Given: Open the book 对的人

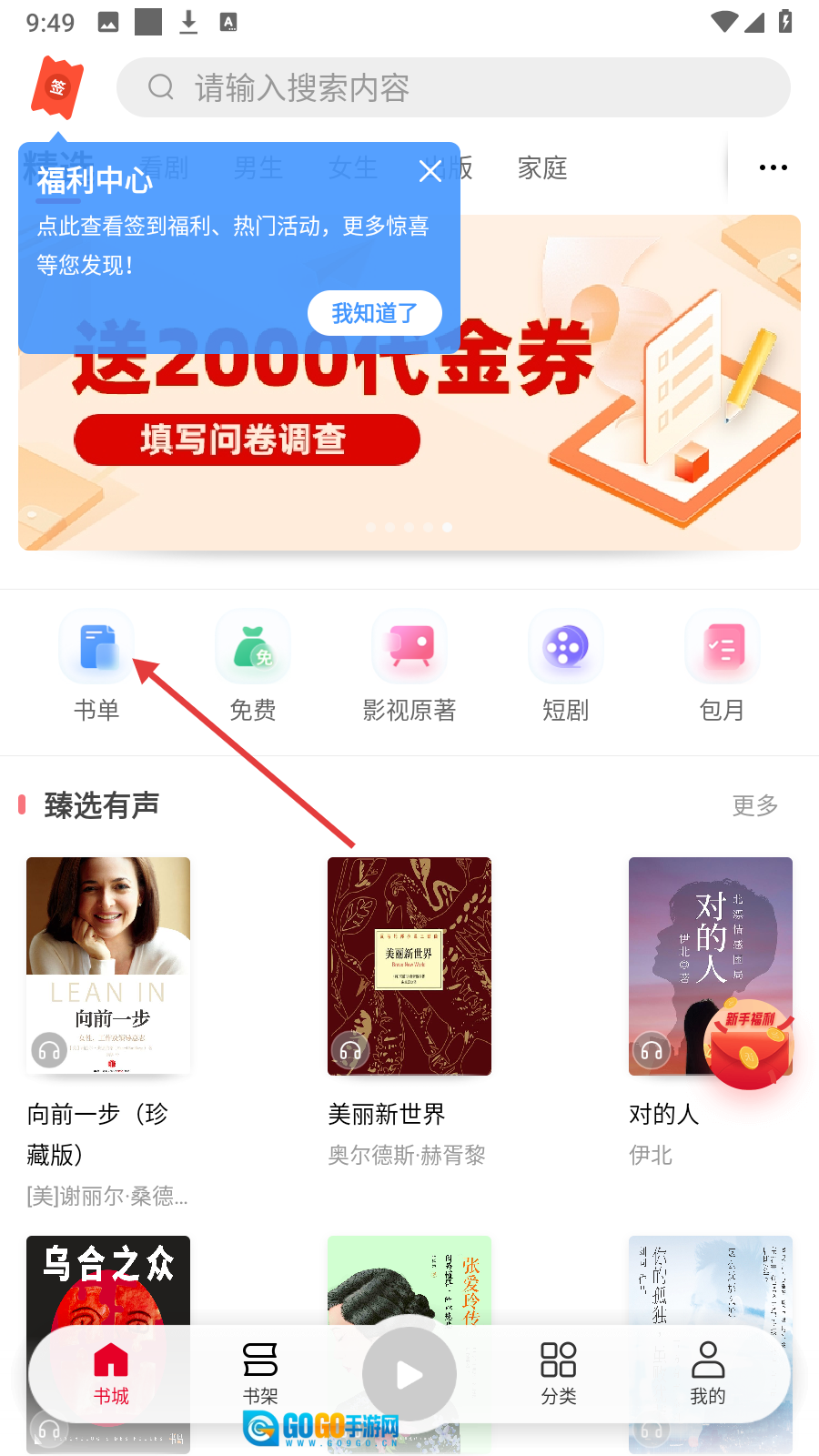Looking at the screenshot, I should tap(673, 946).
